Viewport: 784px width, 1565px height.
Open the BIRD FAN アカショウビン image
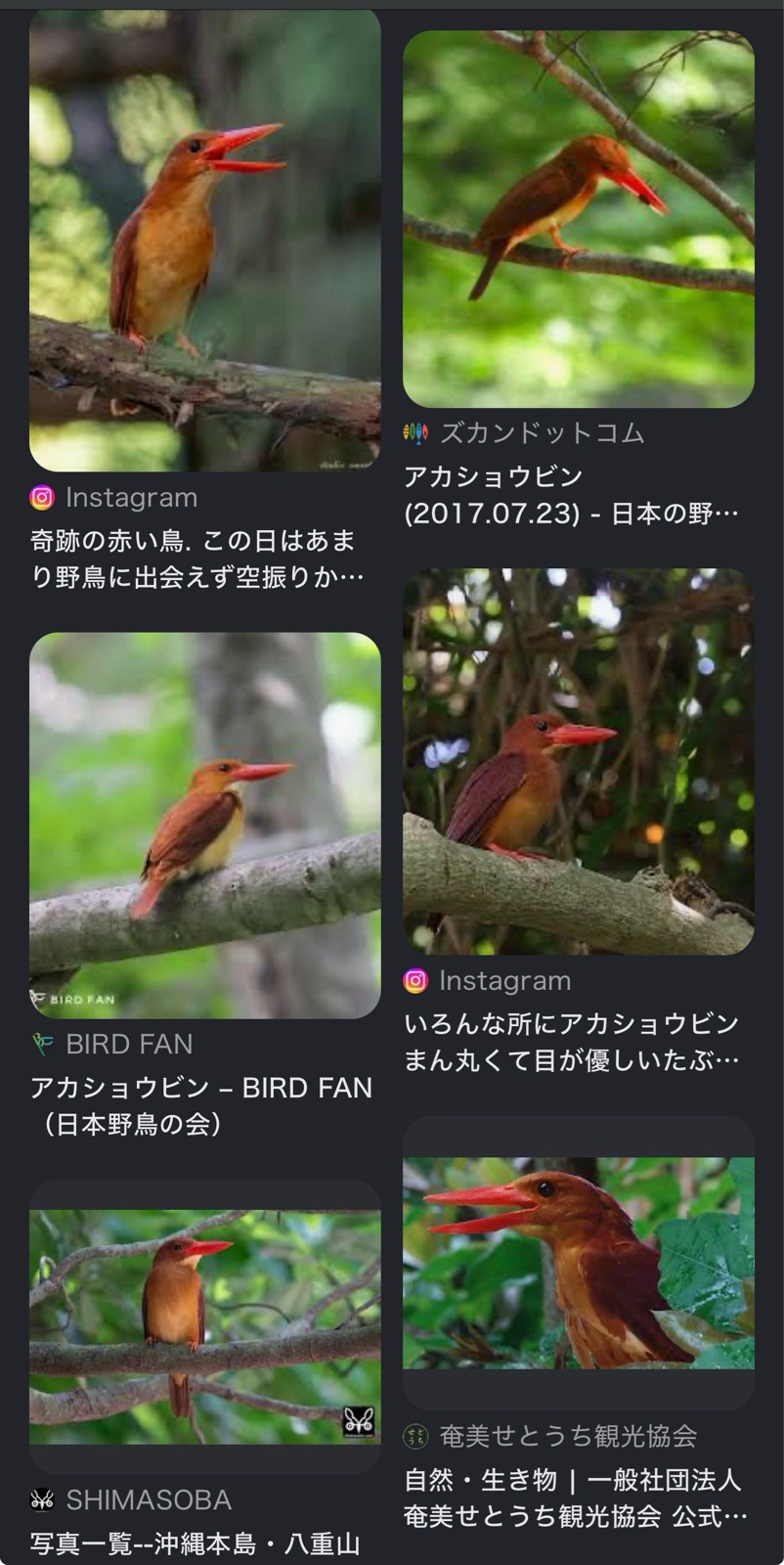tap(204, 826)
